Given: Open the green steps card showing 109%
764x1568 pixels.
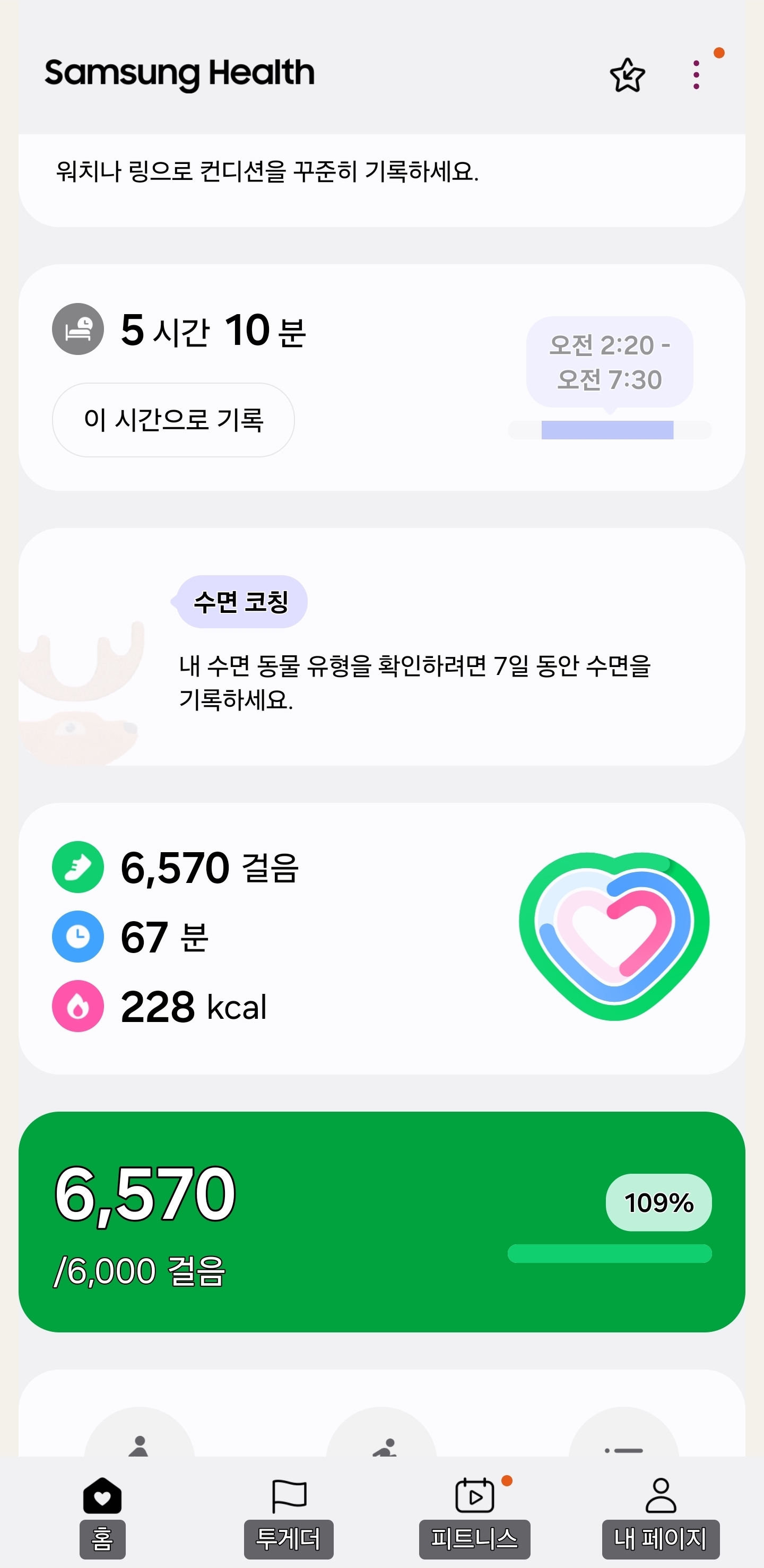Looking at the screenshot, I should [381, 1221].
